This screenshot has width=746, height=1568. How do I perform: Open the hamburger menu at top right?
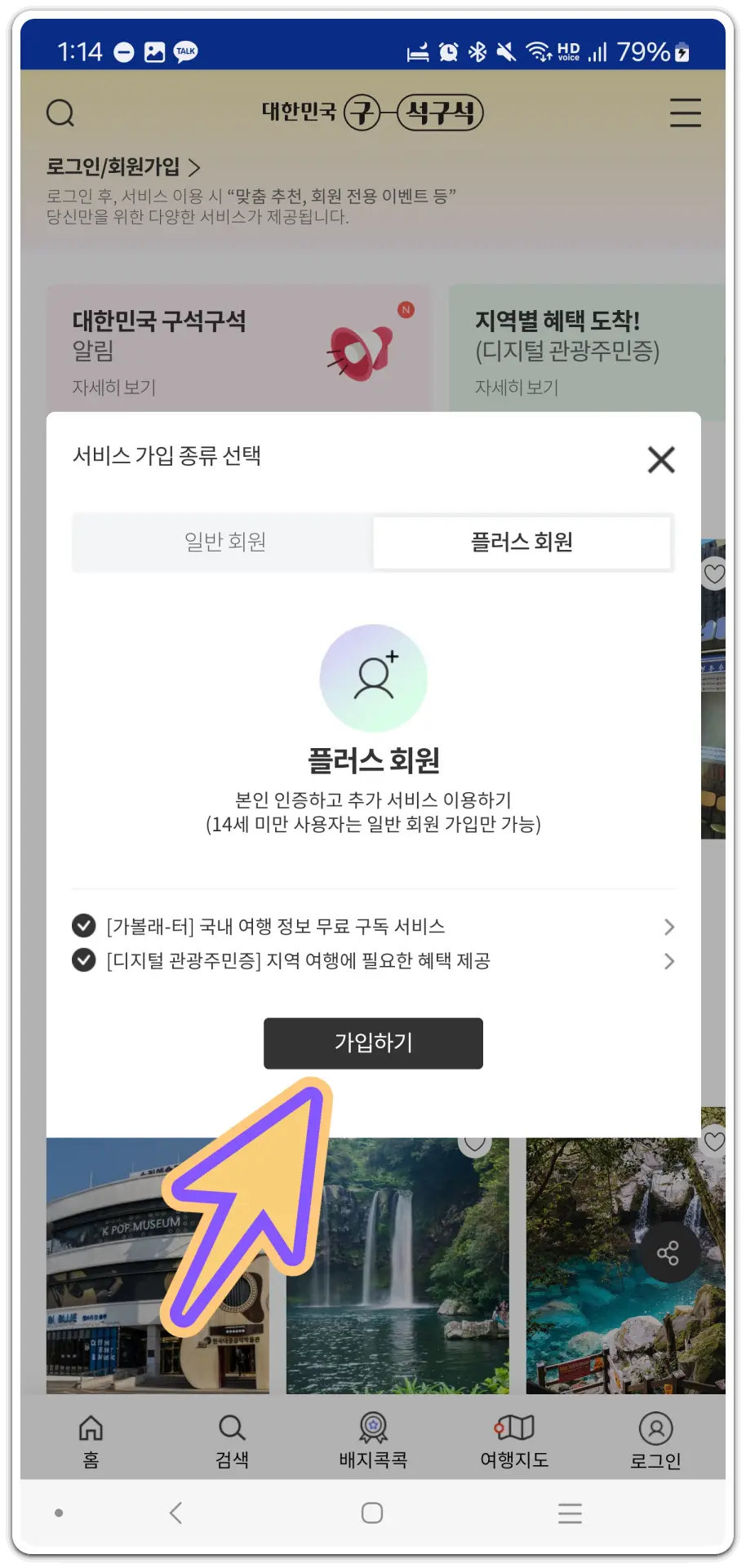point(686,114)
